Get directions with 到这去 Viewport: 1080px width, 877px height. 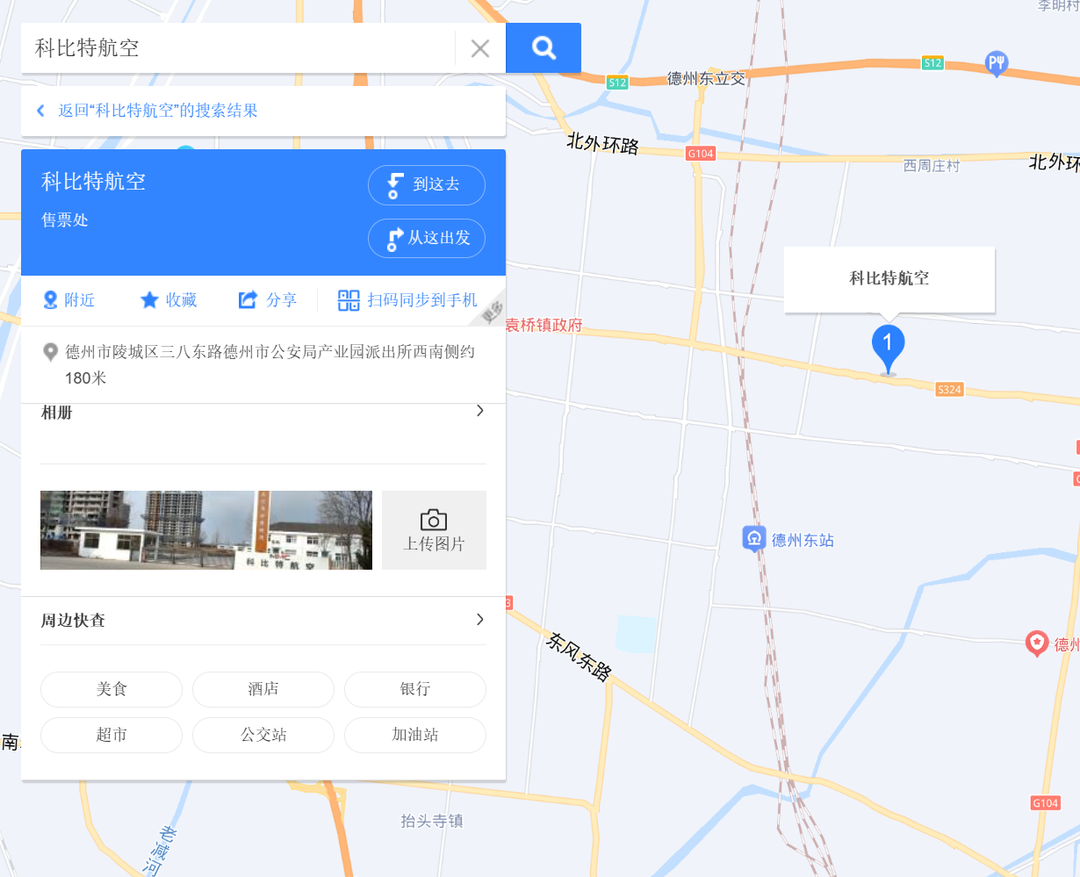[x=426, y=185]
